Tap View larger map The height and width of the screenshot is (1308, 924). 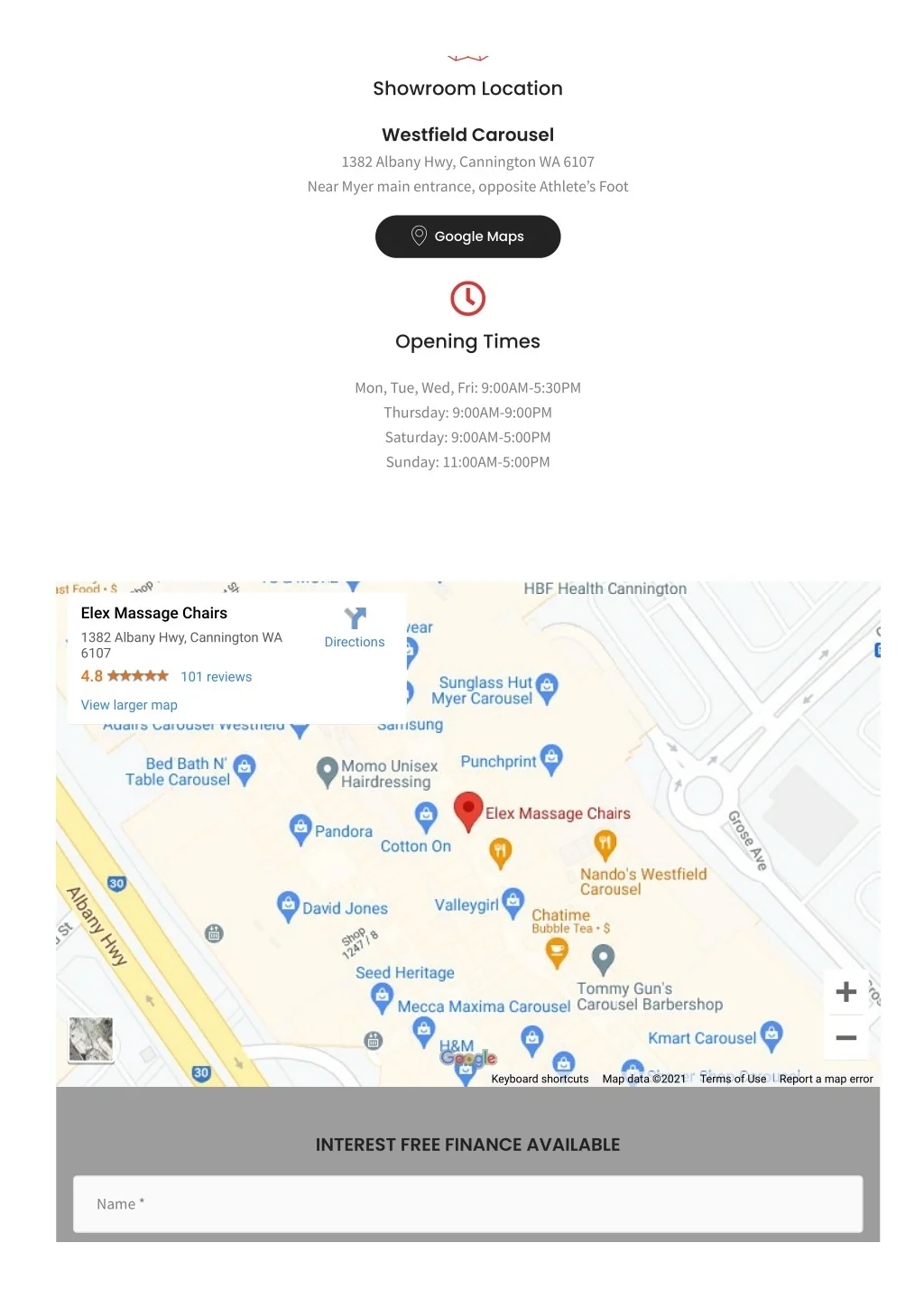129,705
